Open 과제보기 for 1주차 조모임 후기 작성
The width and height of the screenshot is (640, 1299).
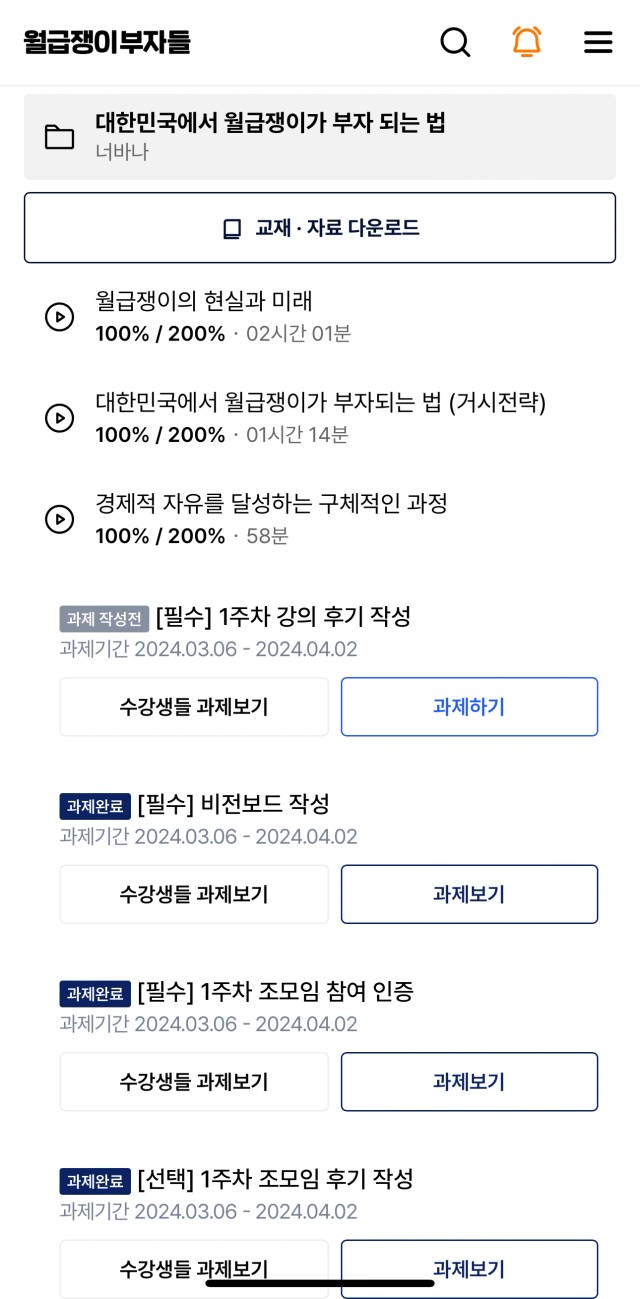tap(469, 1269)
